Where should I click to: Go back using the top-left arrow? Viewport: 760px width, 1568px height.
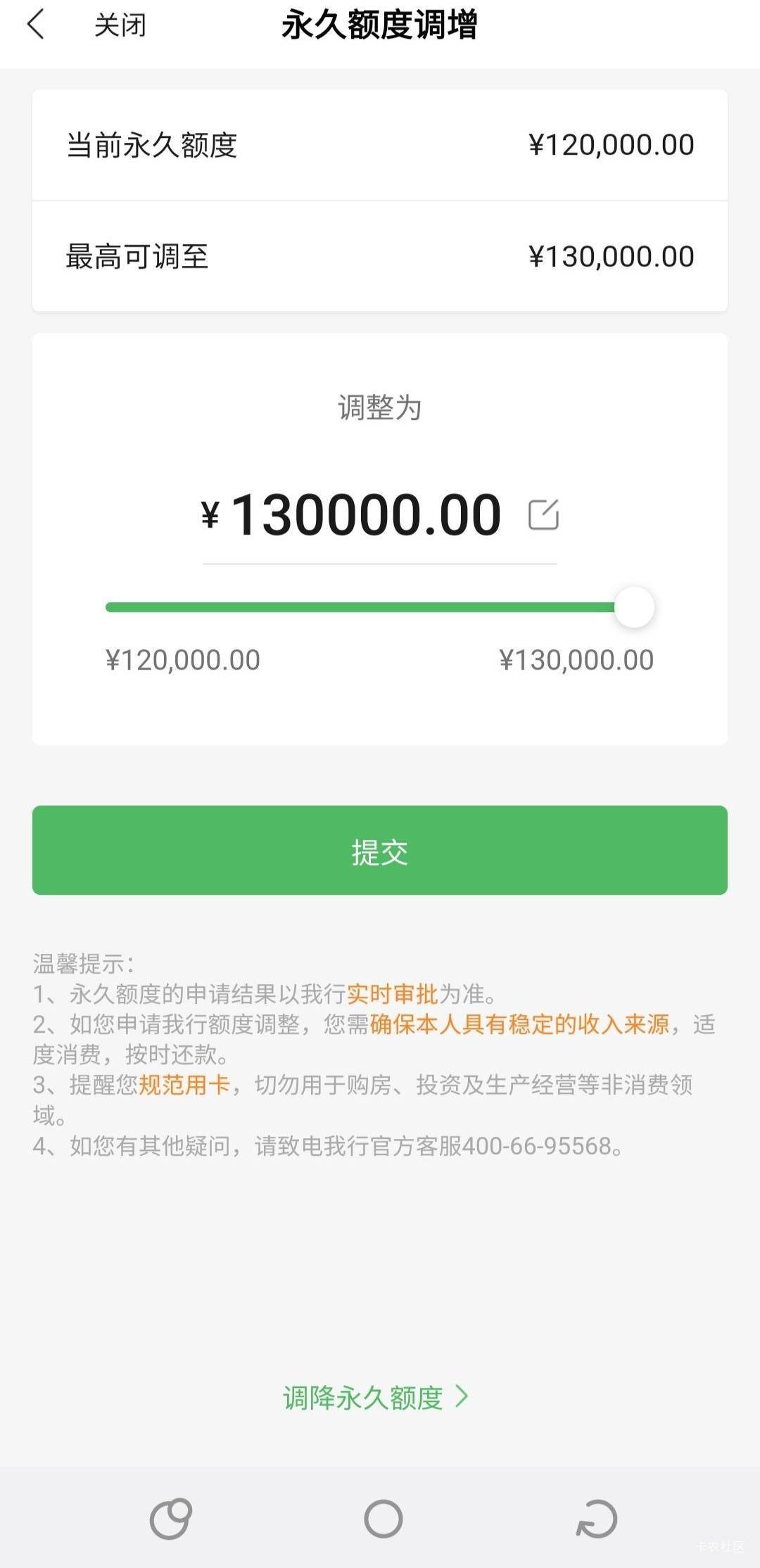pos(36,25)
